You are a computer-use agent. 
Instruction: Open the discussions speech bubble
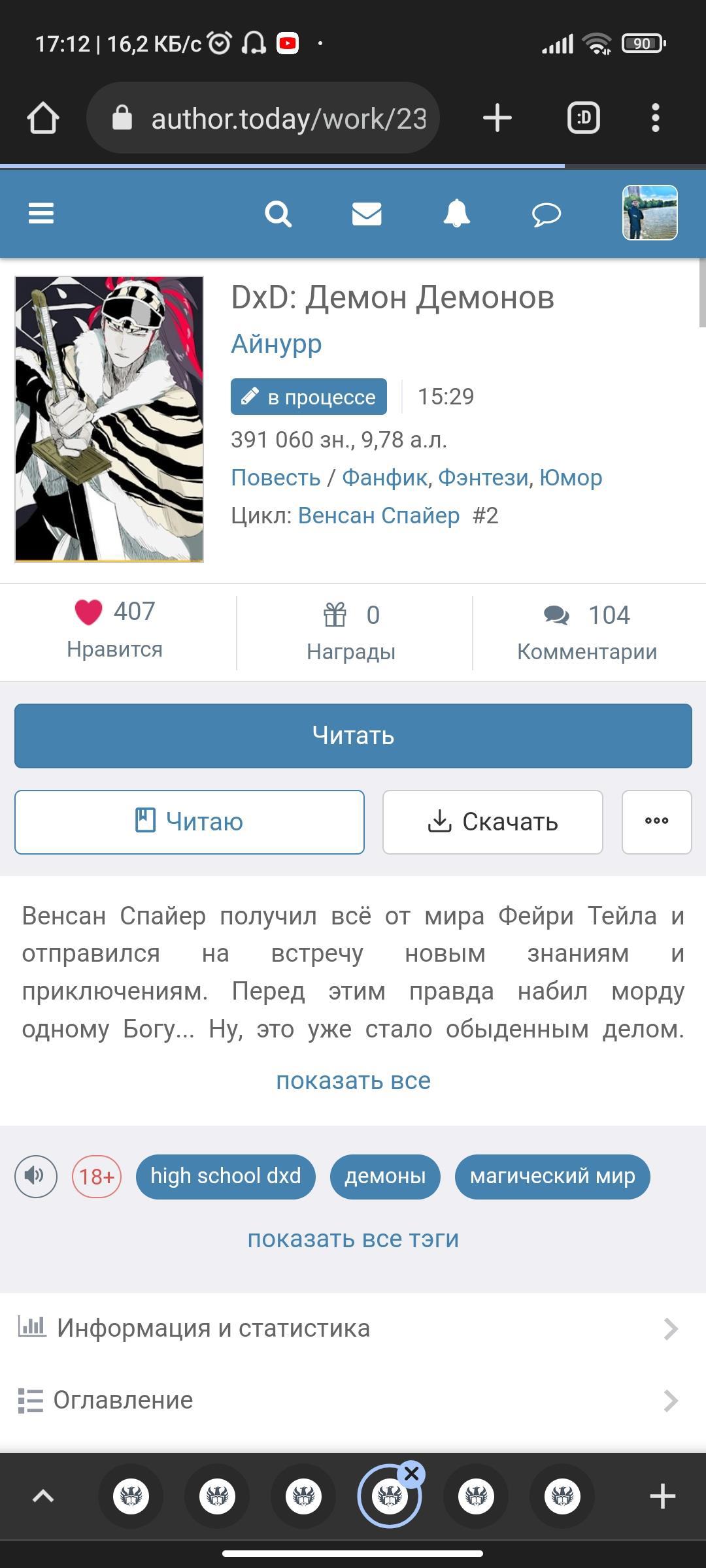point(546,214)
